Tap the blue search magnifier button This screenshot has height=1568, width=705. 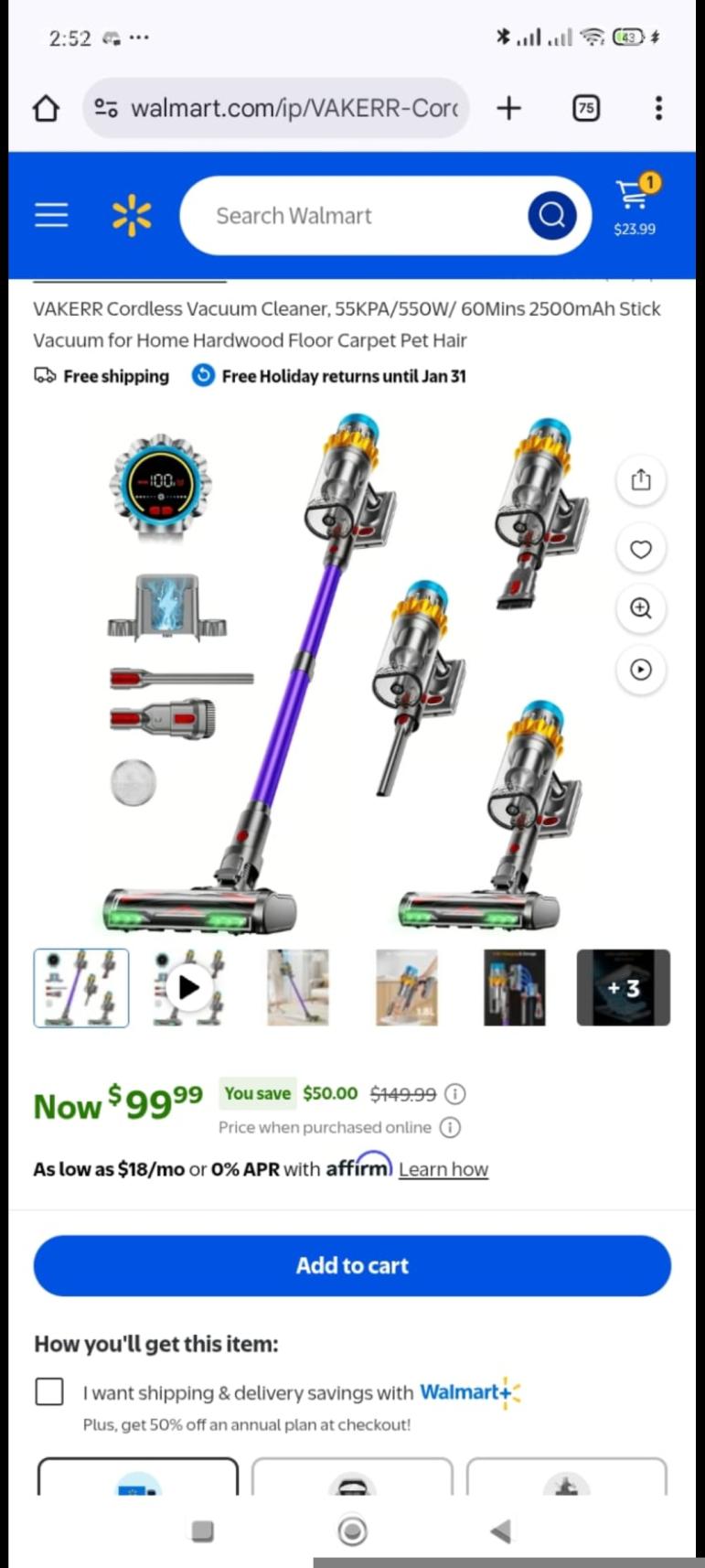[x=552, y=216]
